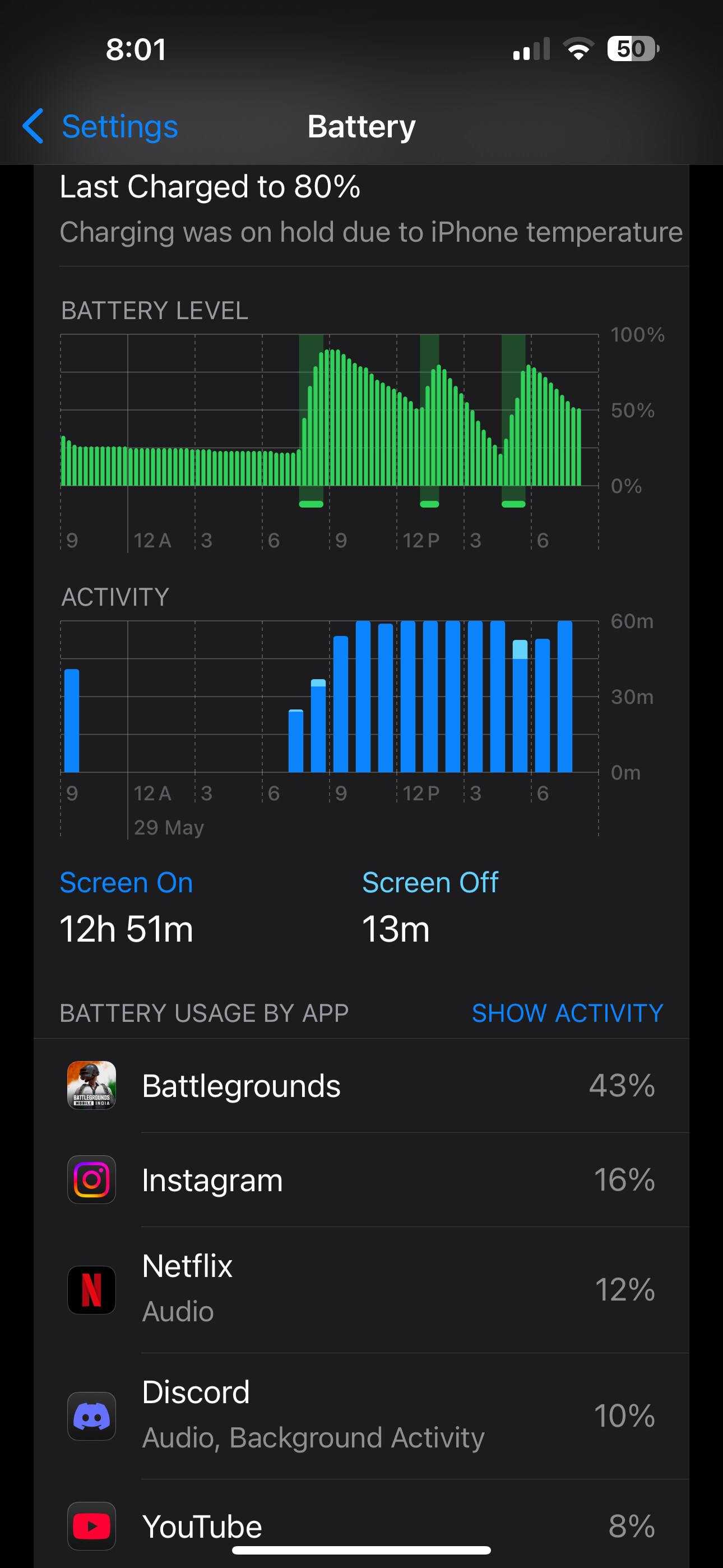
Task: Open Battlegrounds battery usage row
Action: click(361, 1085)
